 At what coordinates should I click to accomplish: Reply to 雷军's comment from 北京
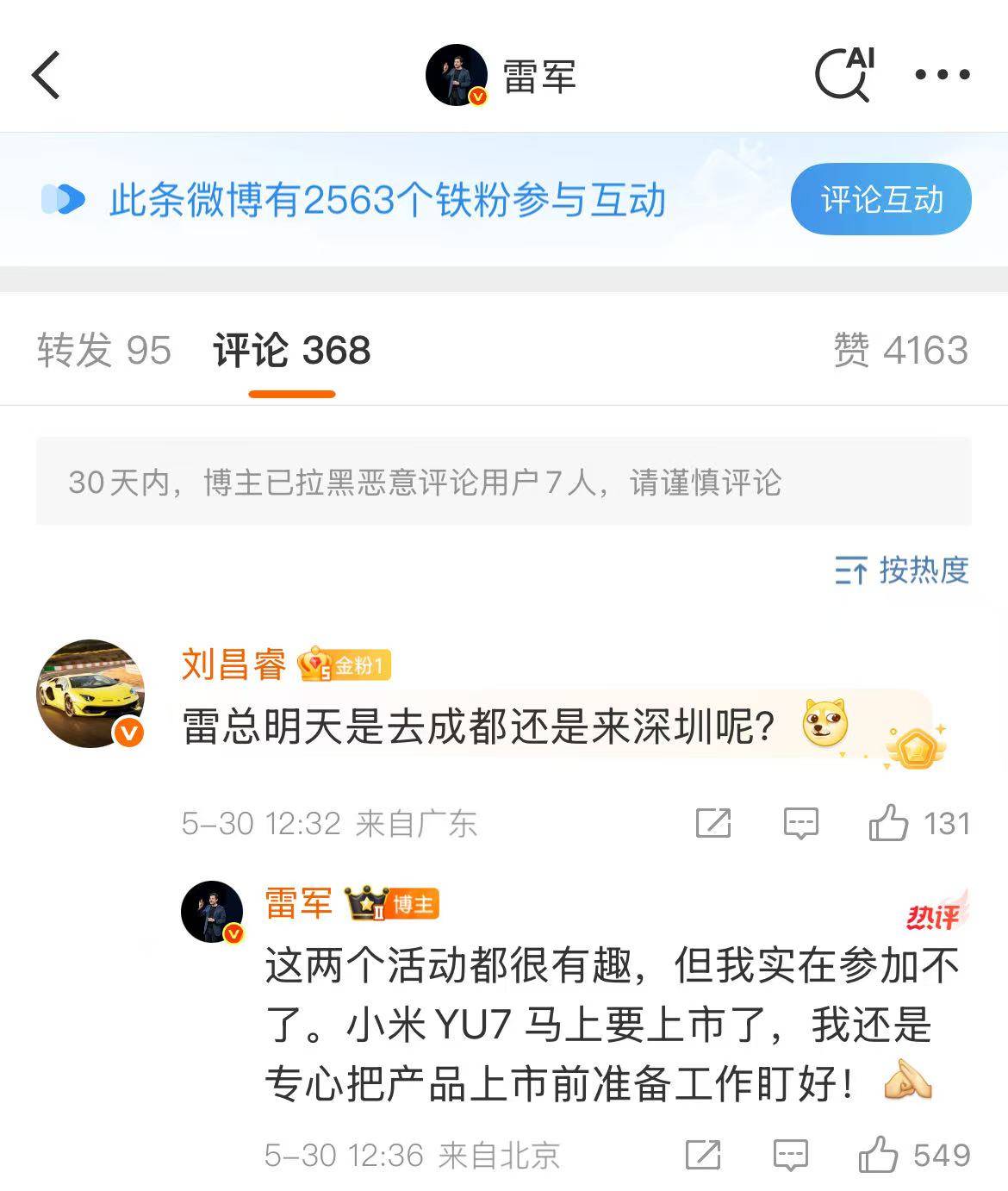point(790,1155)
